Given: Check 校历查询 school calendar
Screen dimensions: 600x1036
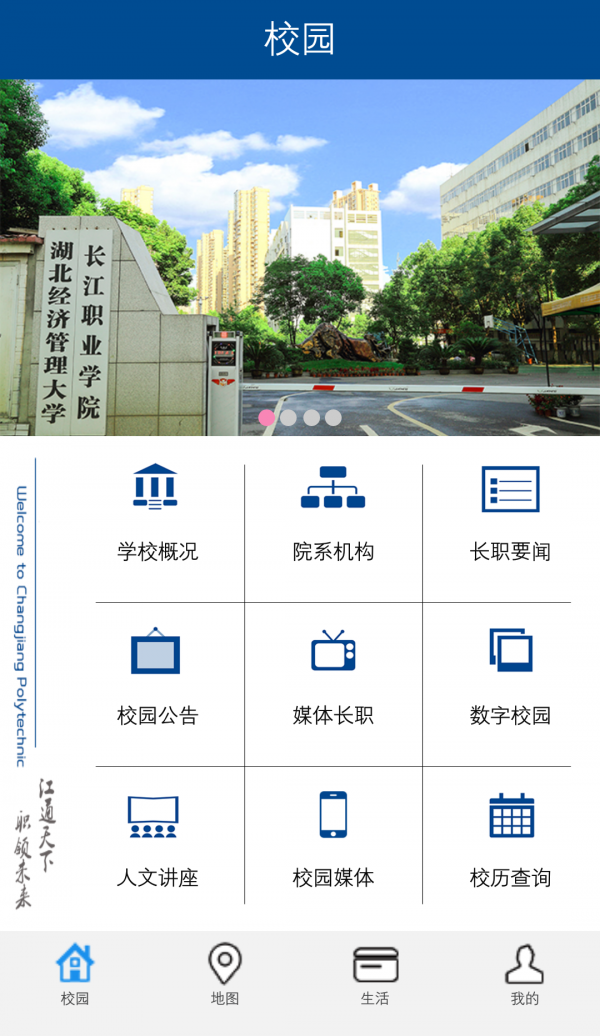Looking at the screenshot, I should (510, 842).
